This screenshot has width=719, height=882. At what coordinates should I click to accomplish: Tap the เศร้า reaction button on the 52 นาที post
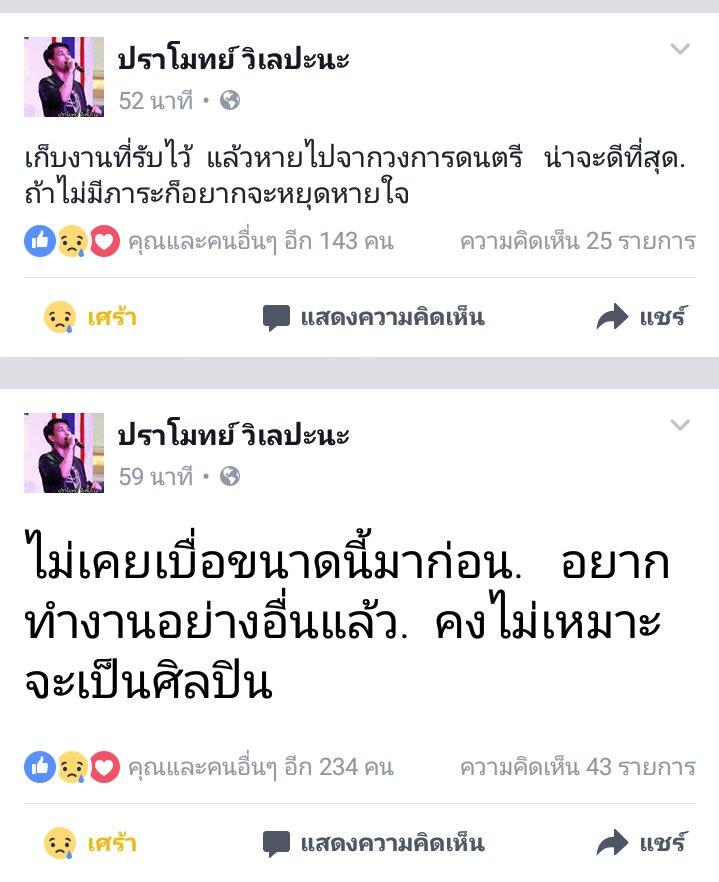[90, 318]
